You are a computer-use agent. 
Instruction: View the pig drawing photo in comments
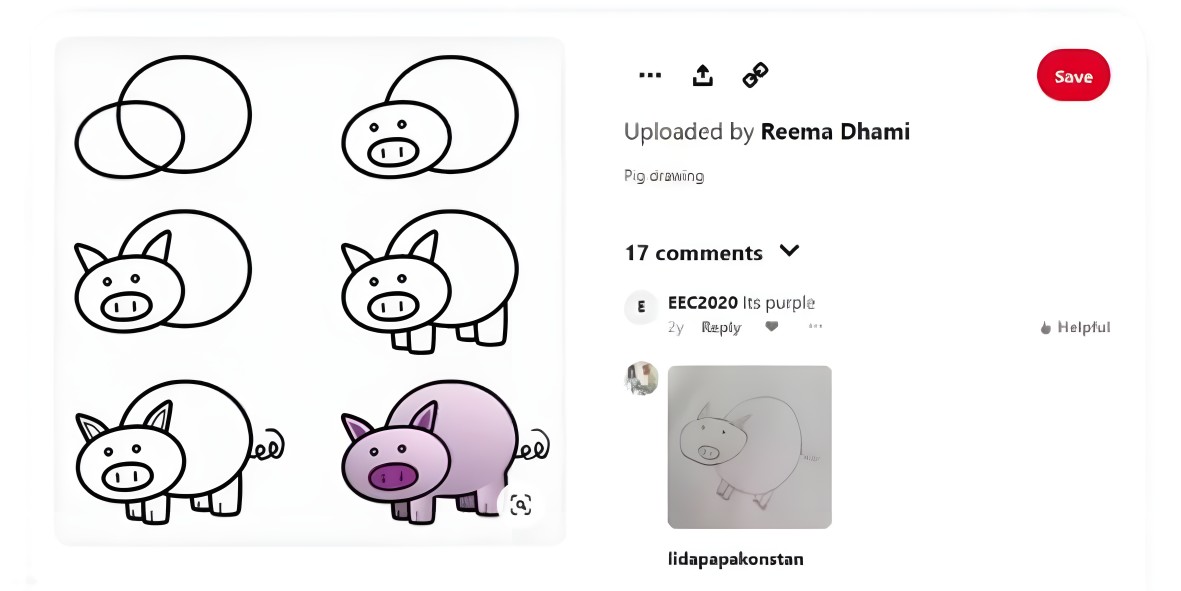(x=749, y=446)
